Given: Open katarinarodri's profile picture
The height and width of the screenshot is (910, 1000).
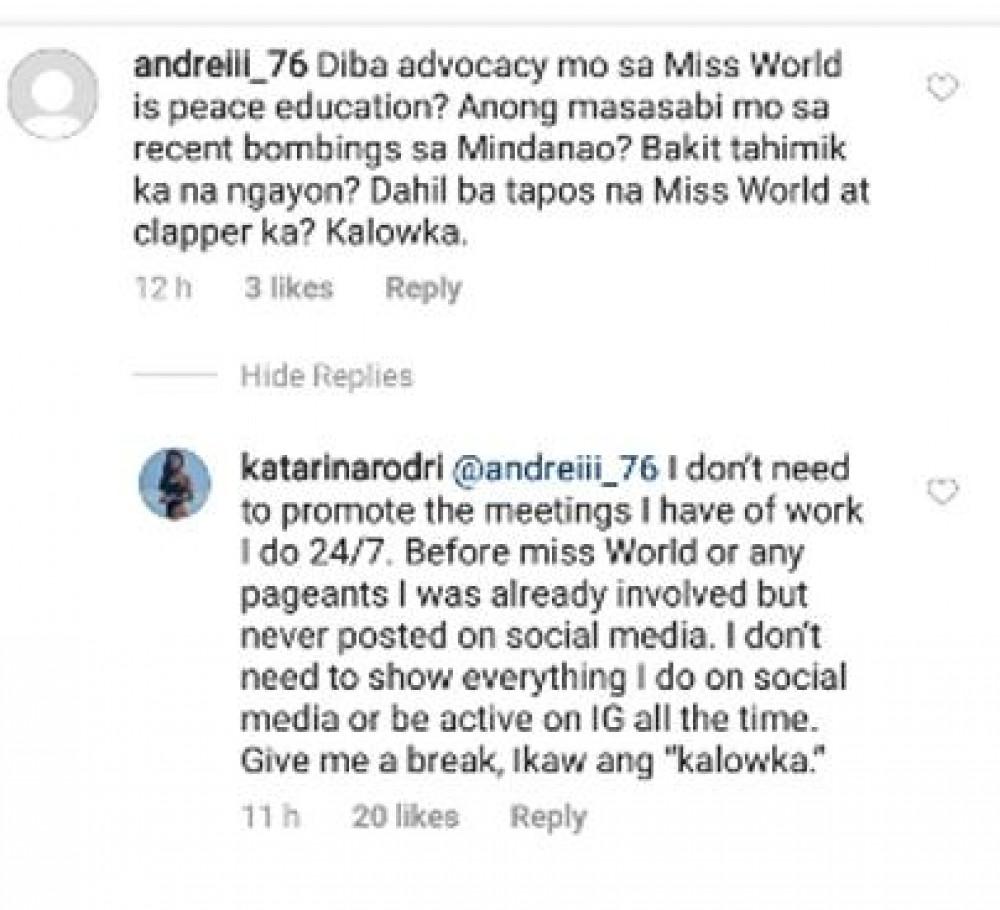Looking at the screenshot, I should point(175,483).
